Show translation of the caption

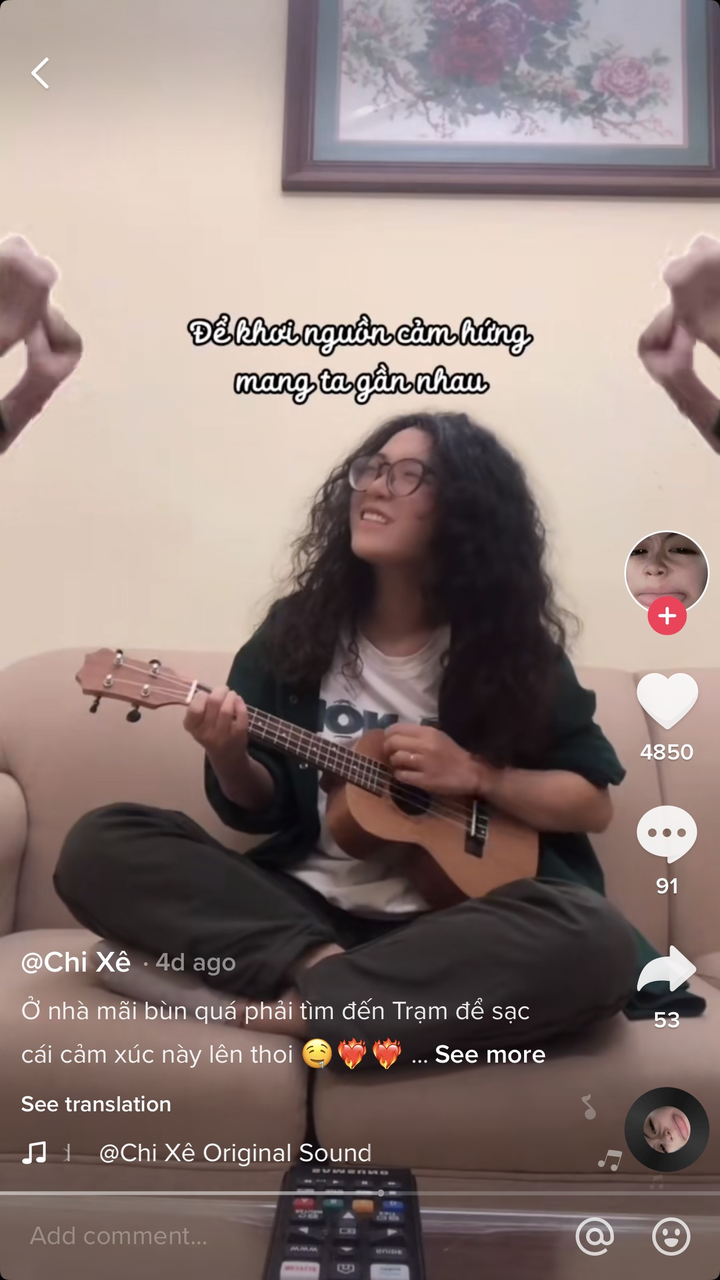click(95, 1104)
